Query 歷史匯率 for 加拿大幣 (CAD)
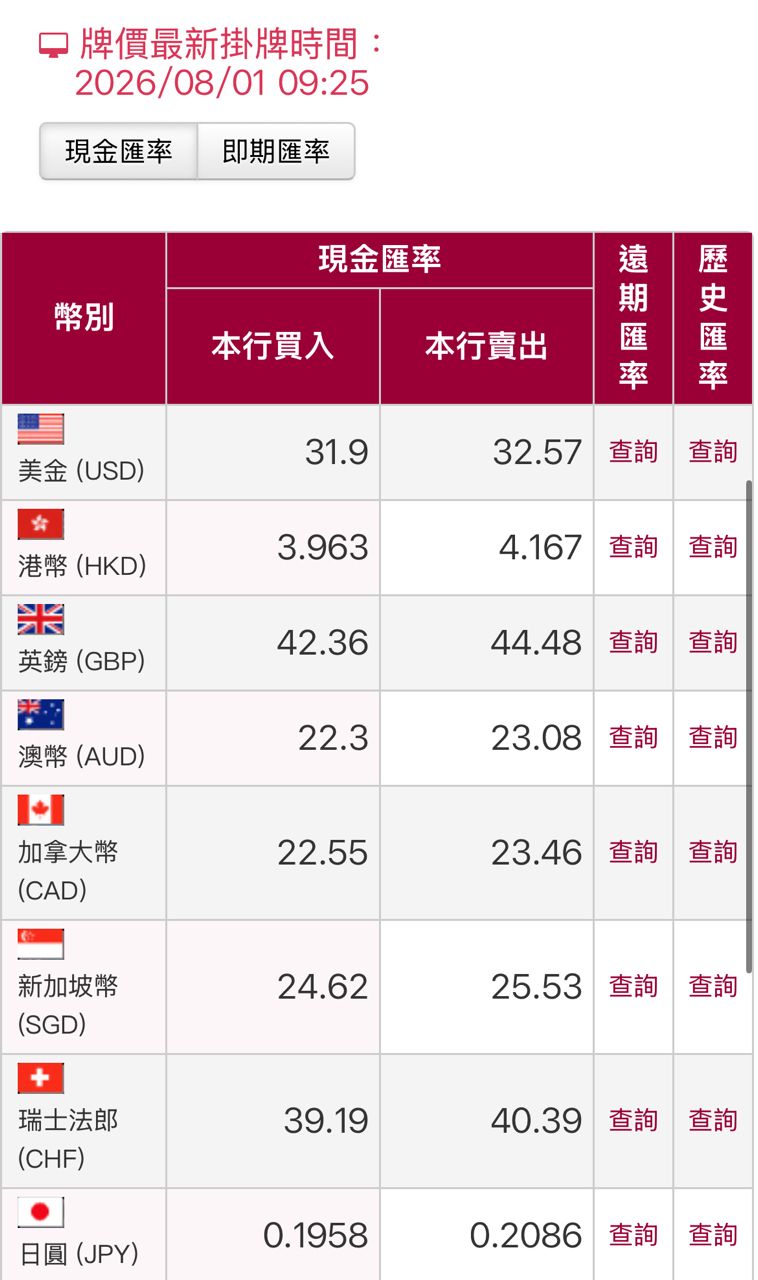 click(713, 852)
